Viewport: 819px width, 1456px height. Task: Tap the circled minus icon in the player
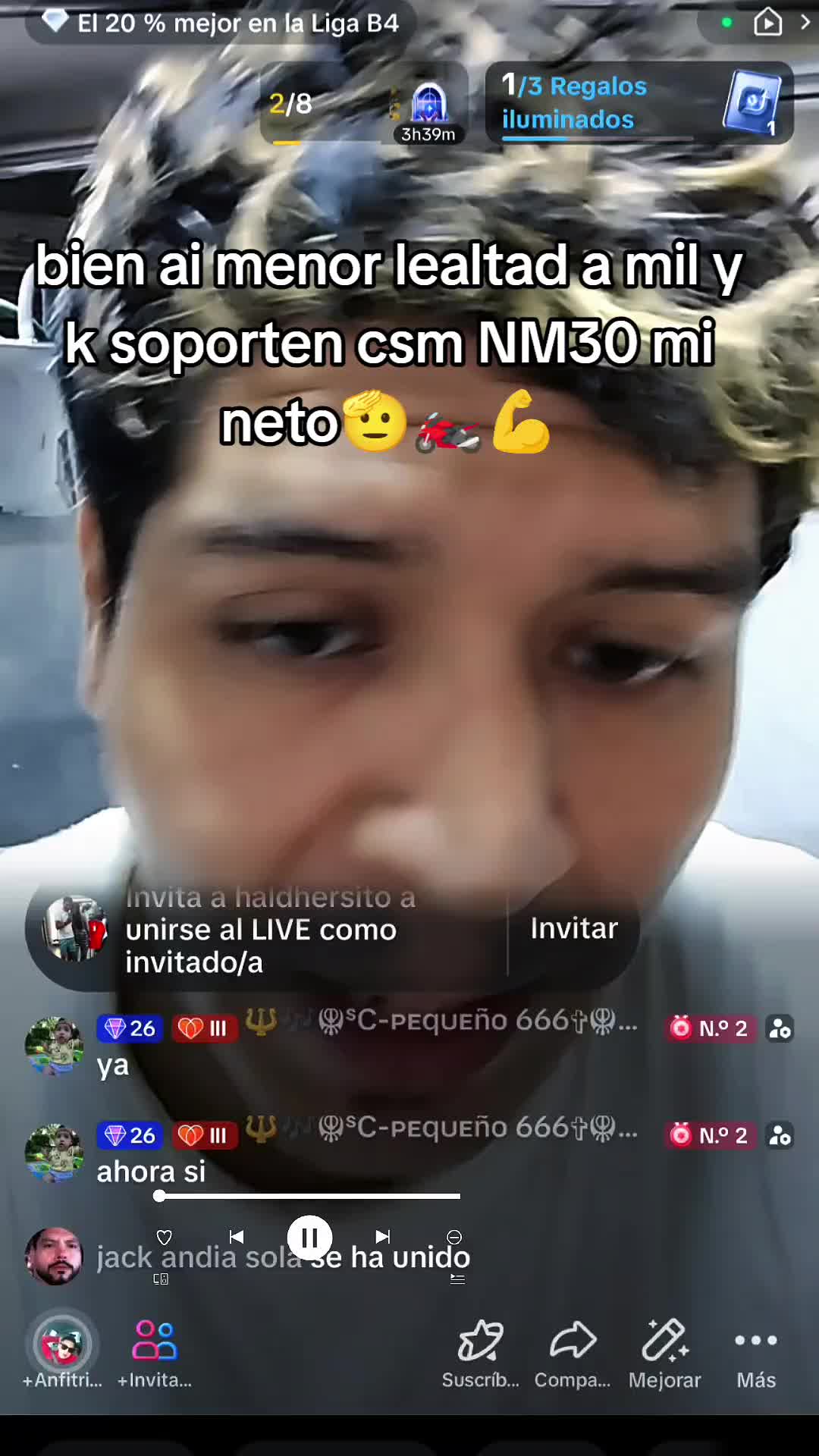click(x=454, y=1237)
